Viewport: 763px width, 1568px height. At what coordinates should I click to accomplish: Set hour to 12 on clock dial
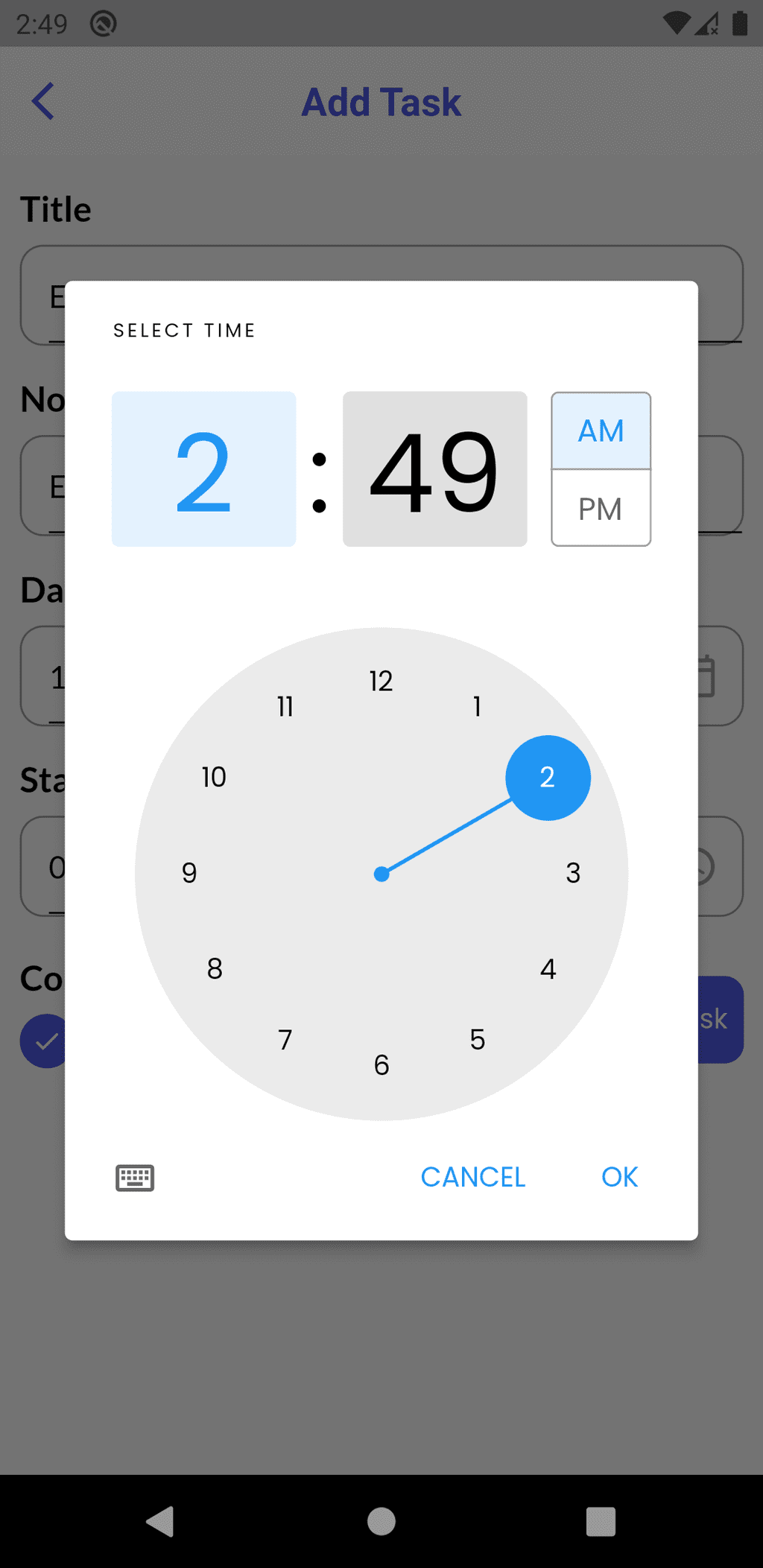pos(381,681)
